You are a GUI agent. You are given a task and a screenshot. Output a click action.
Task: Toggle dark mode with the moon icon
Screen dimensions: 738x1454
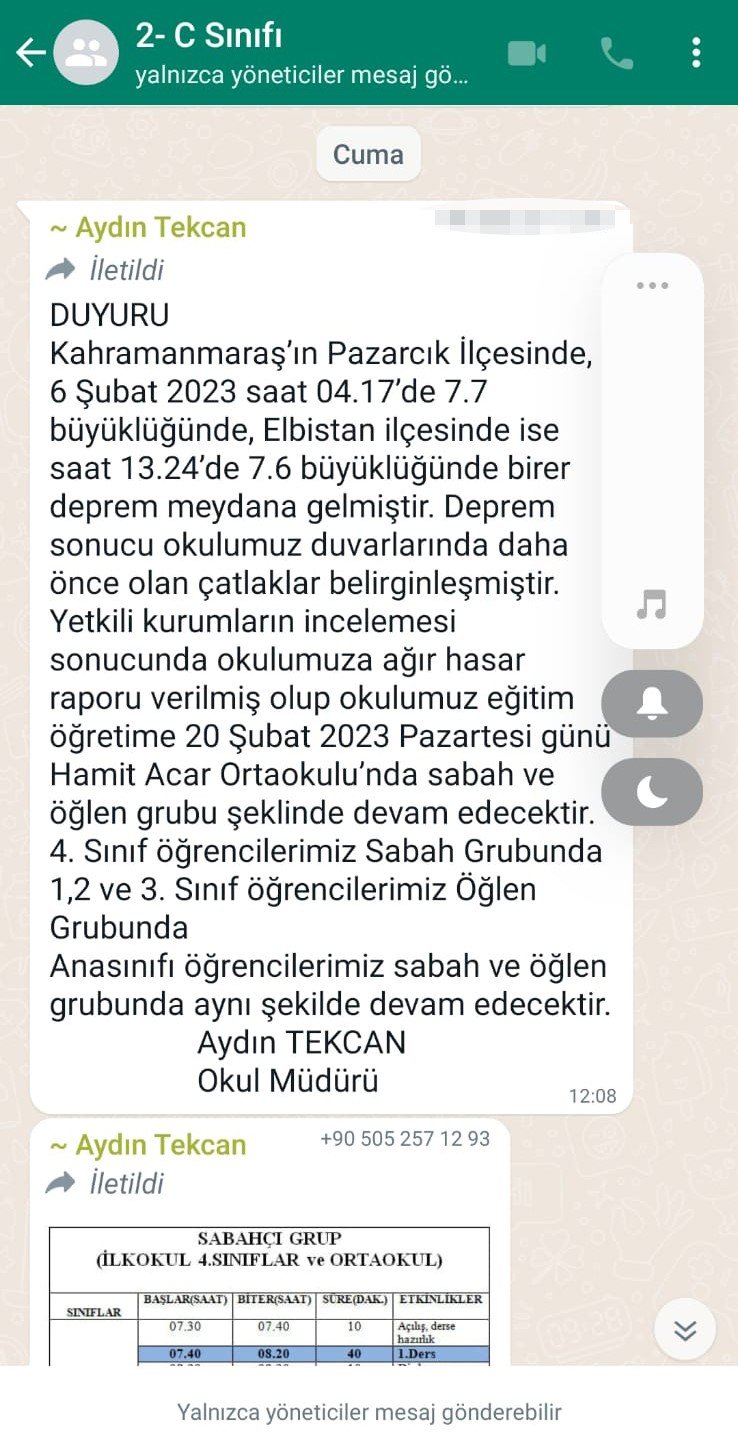(x=654, y=791)
